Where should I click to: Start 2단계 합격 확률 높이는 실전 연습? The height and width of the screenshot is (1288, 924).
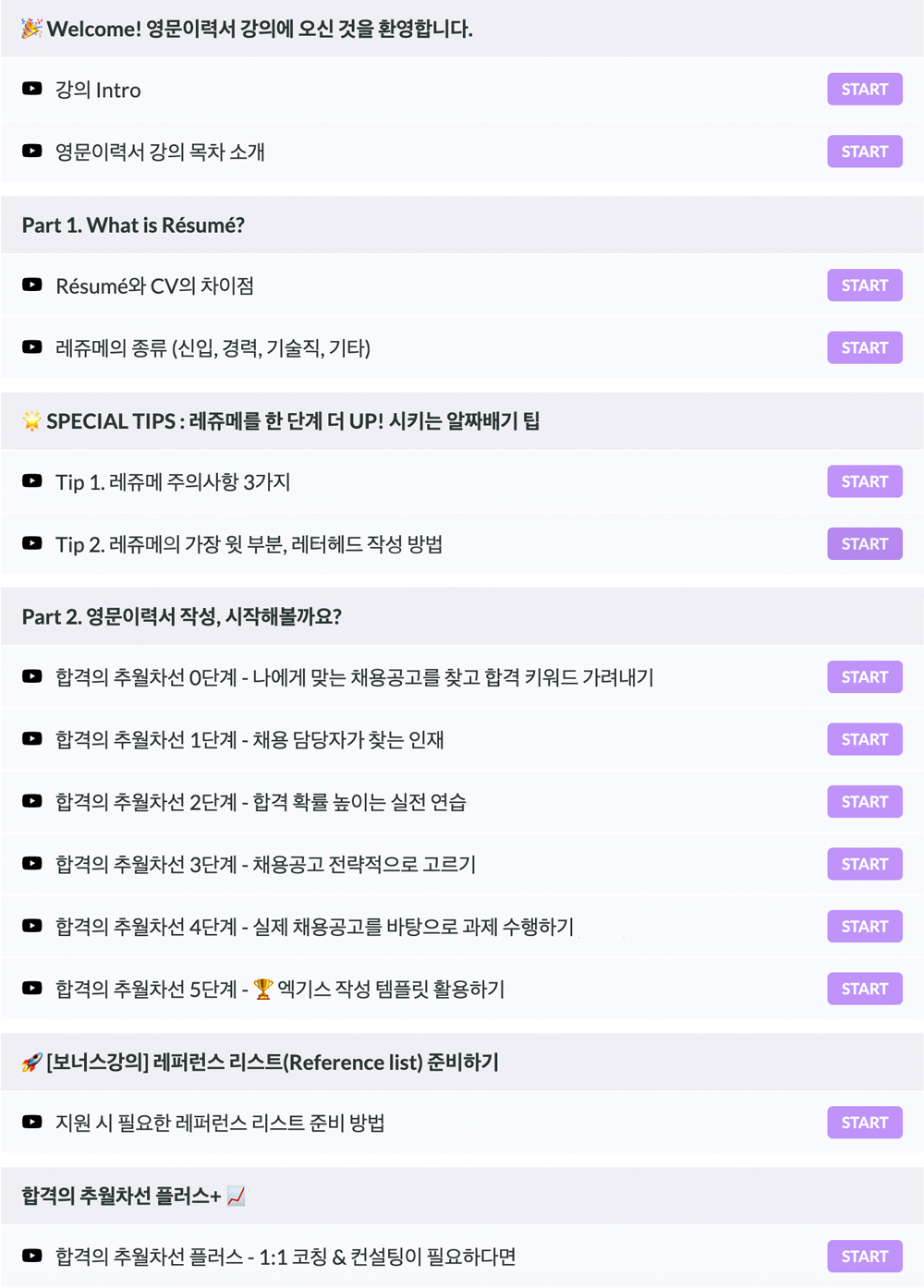tap(864, 802)
